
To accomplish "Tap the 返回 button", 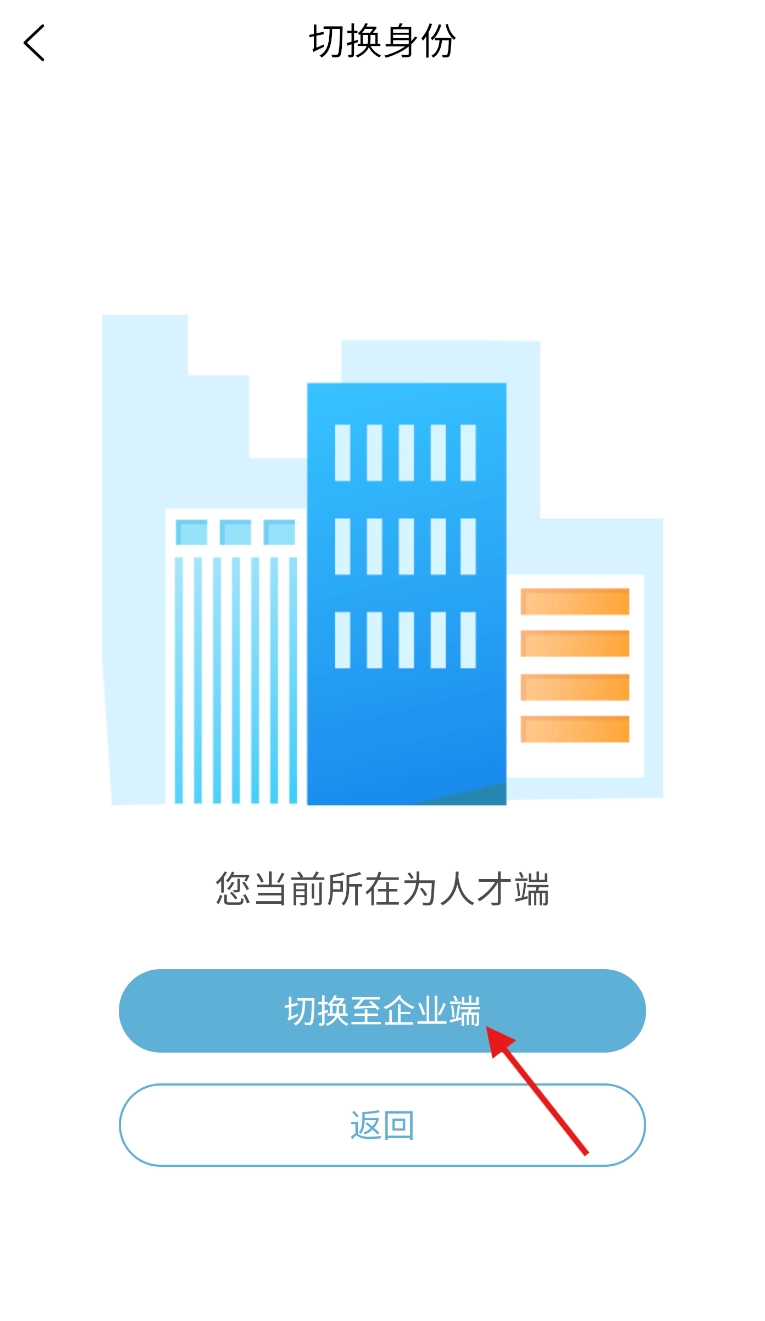I will [x=382, y=1125].
